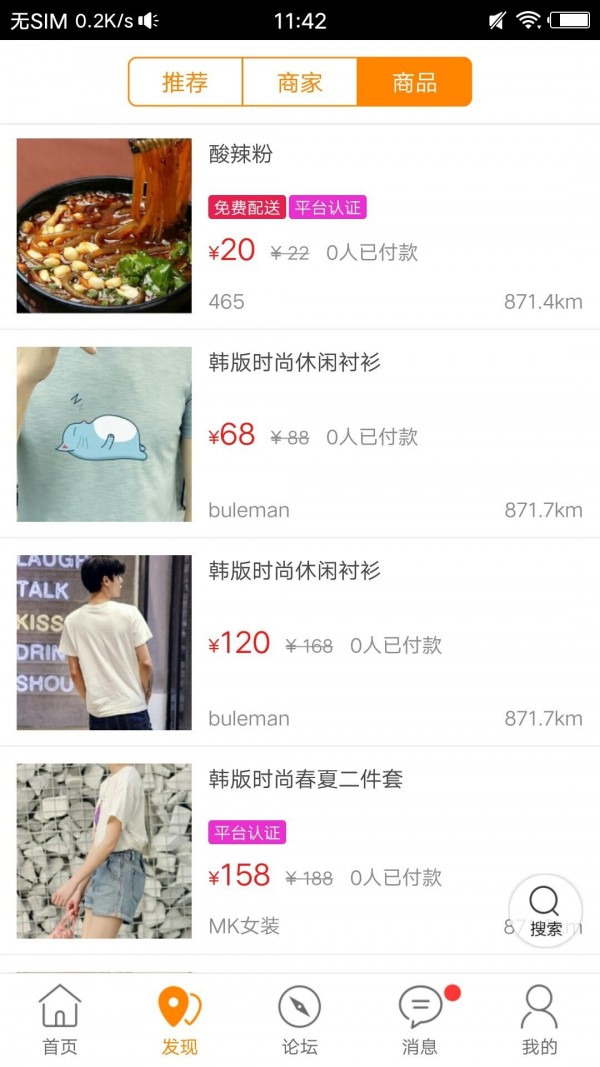The width and height of the screenshot is (600, 1067).
Task: Switch to the 论坛 forum tab
Action: coord(300,1020)
